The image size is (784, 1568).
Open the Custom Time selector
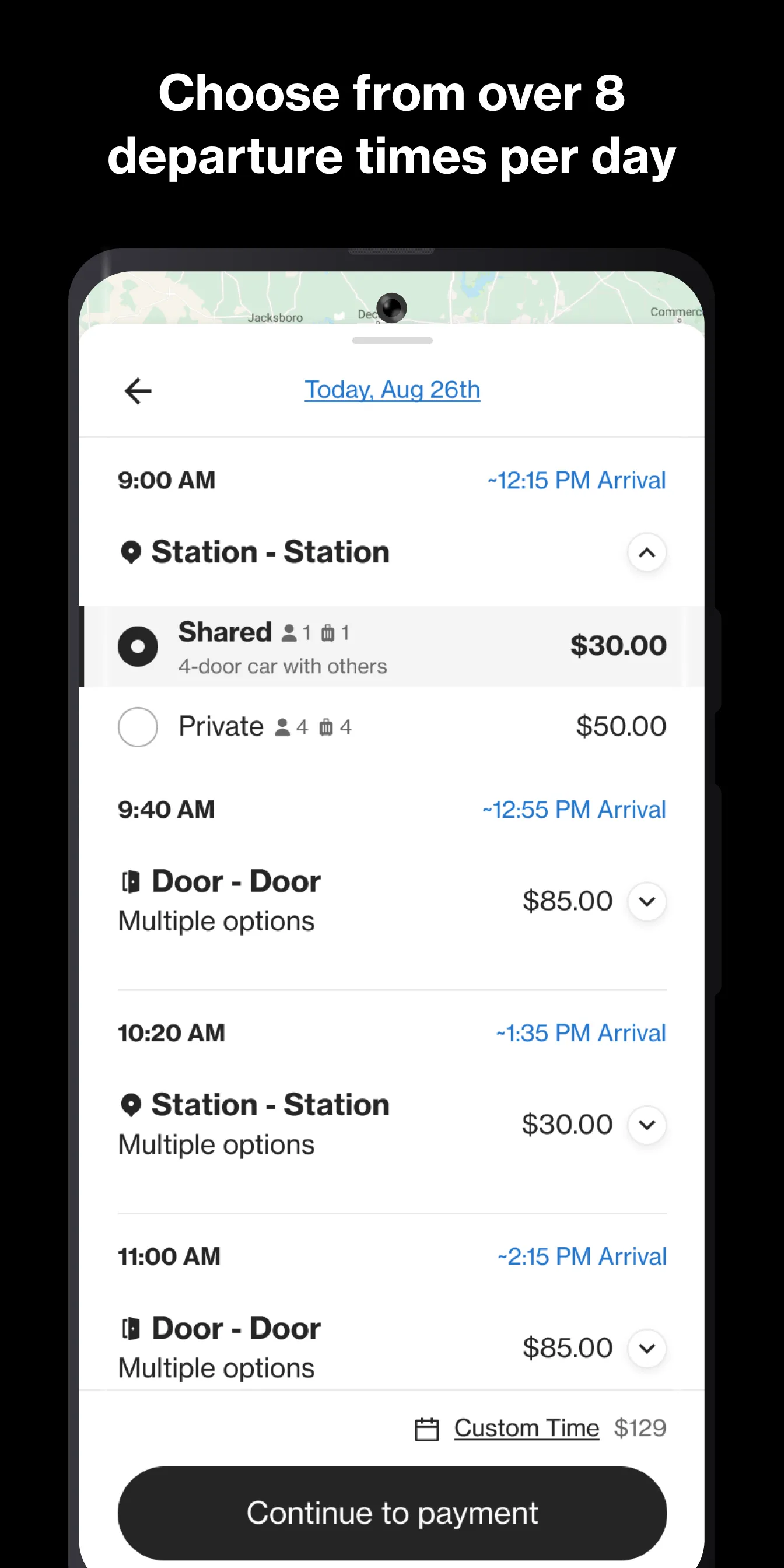click(526, 1428)
